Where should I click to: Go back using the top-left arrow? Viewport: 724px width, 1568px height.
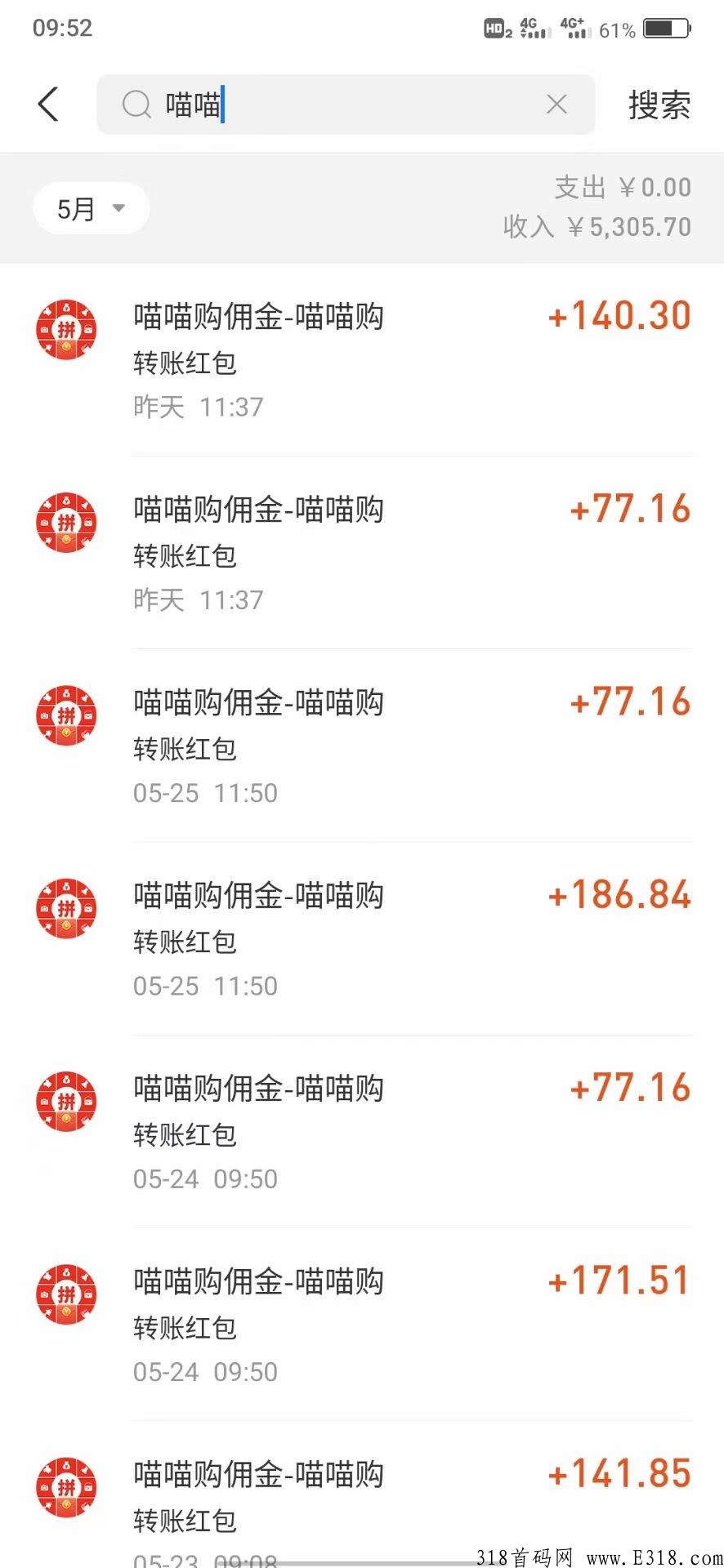[x=48, y=105]
